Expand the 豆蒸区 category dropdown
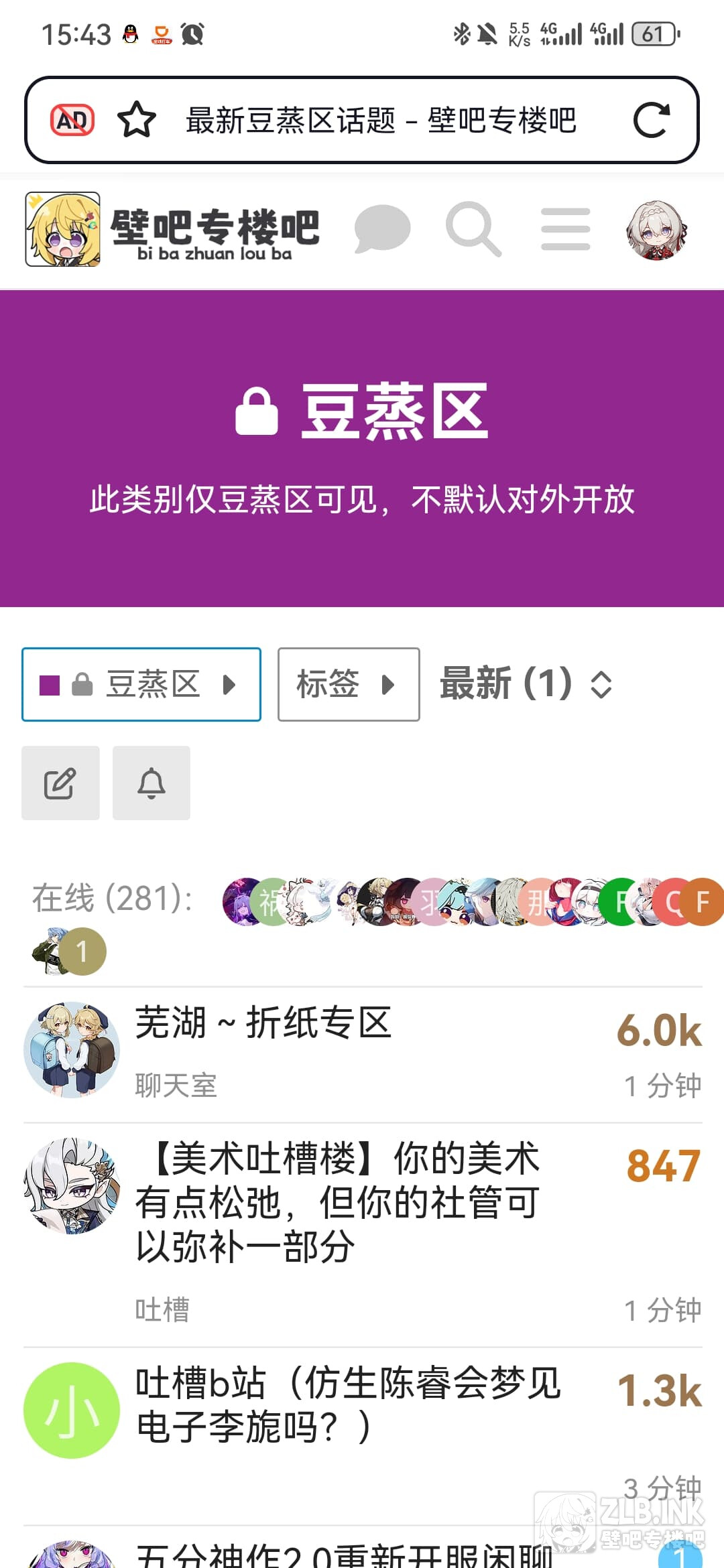 (141, 684)
